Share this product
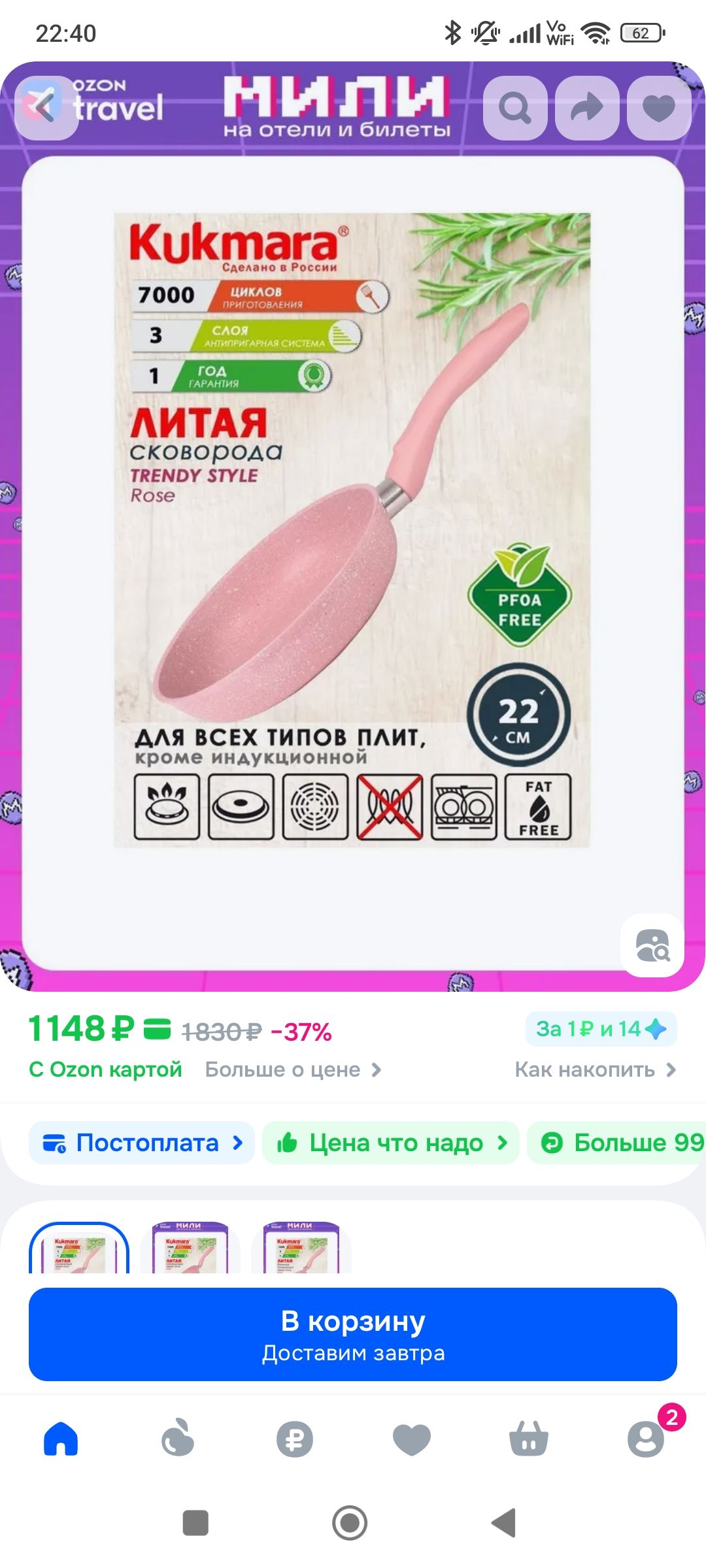This screenshot has width=706, height=1568. coord(587,108)
